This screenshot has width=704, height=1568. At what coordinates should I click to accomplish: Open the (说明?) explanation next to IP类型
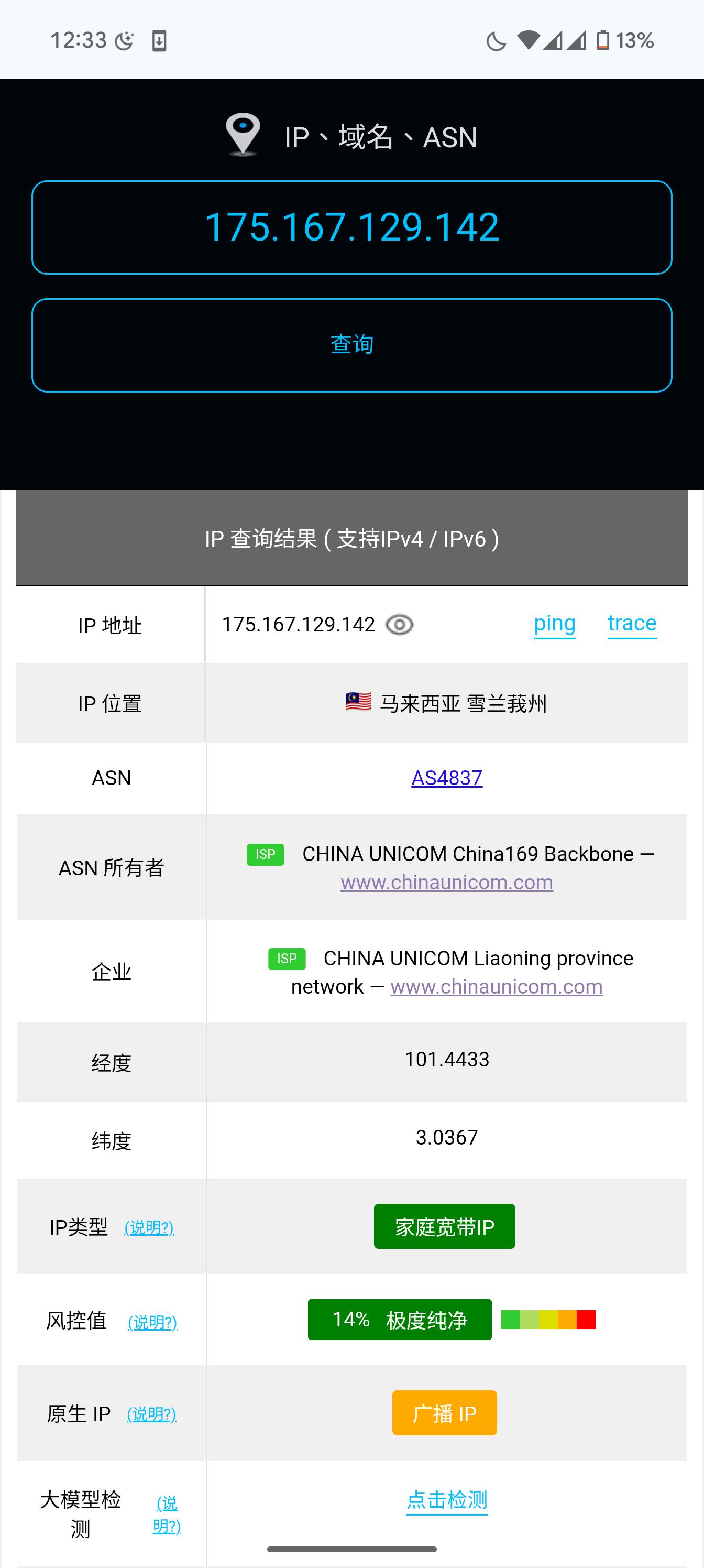(x=149, y=1228)
